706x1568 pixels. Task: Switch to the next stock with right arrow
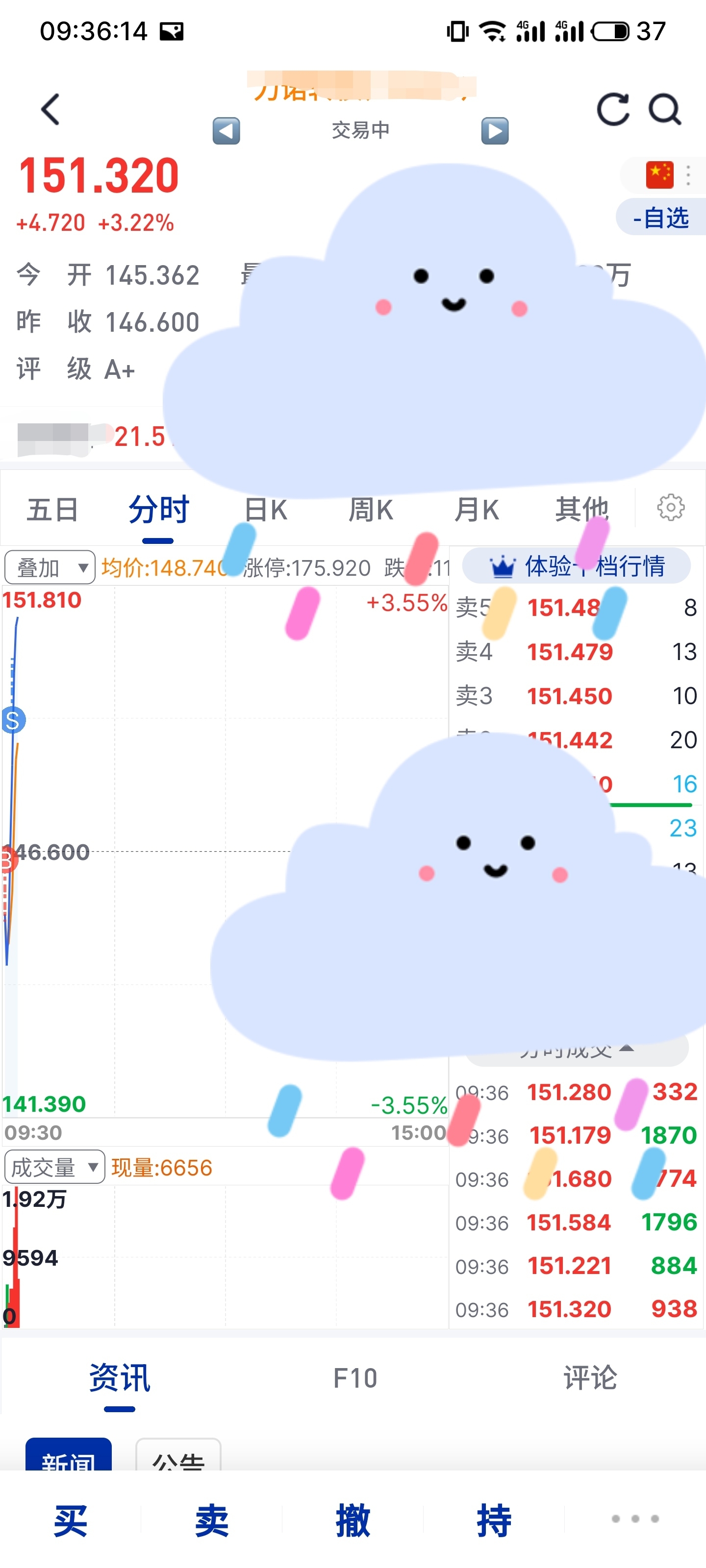494,130
